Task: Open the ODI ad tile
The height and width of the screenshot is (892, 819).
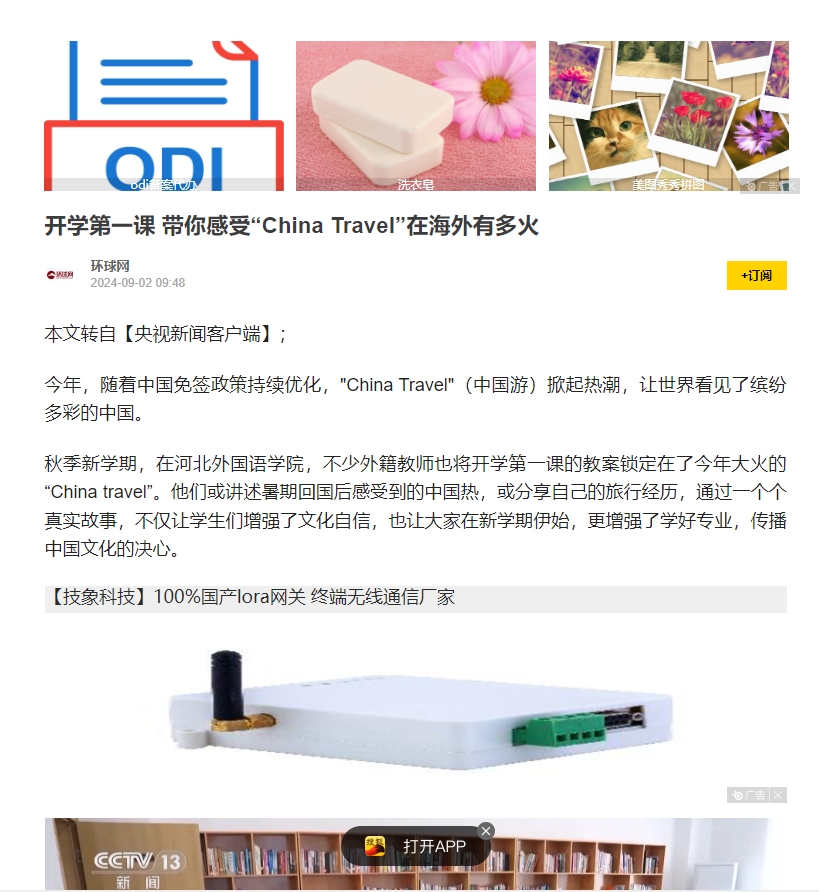Action: [164, 115]
